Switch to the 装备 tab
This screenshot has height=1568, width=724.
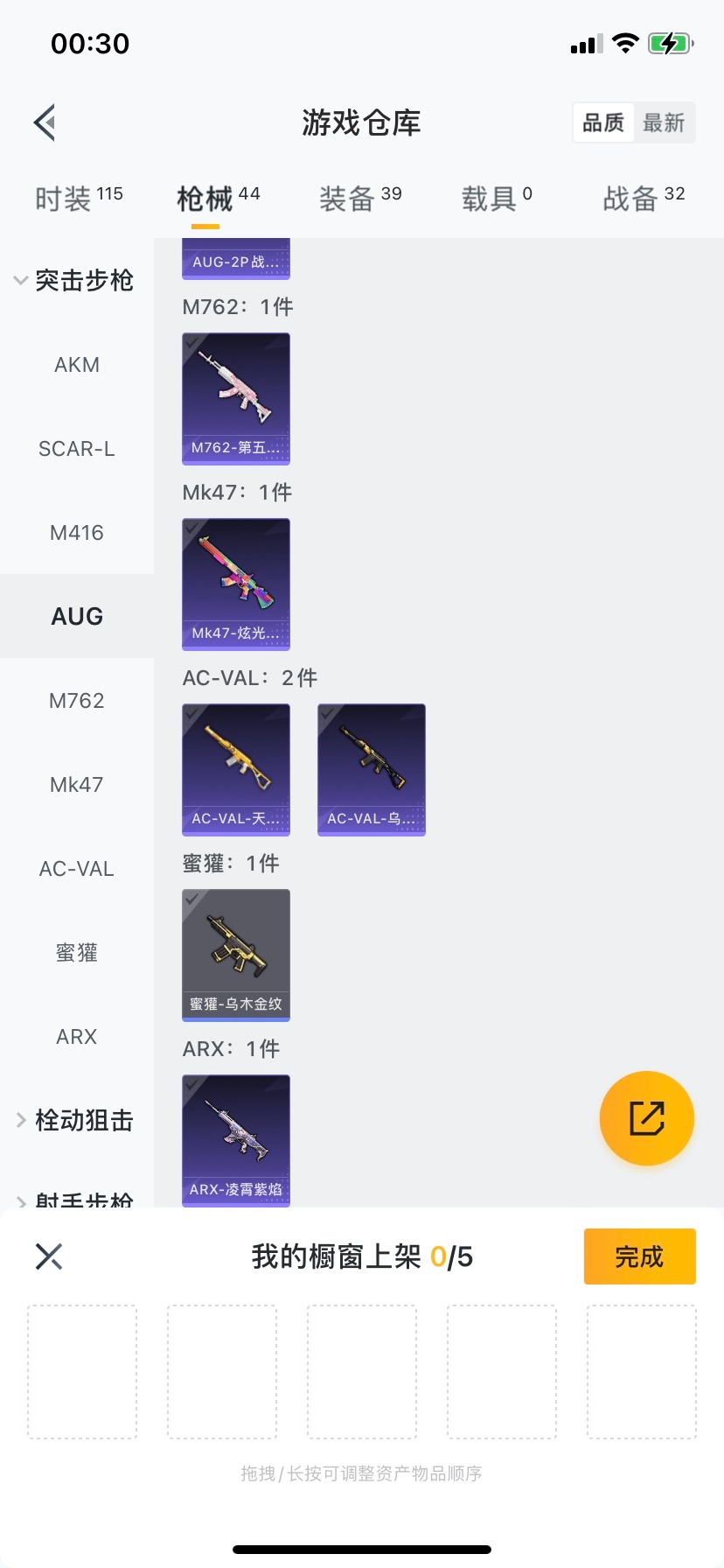click(x=360, y=199)
